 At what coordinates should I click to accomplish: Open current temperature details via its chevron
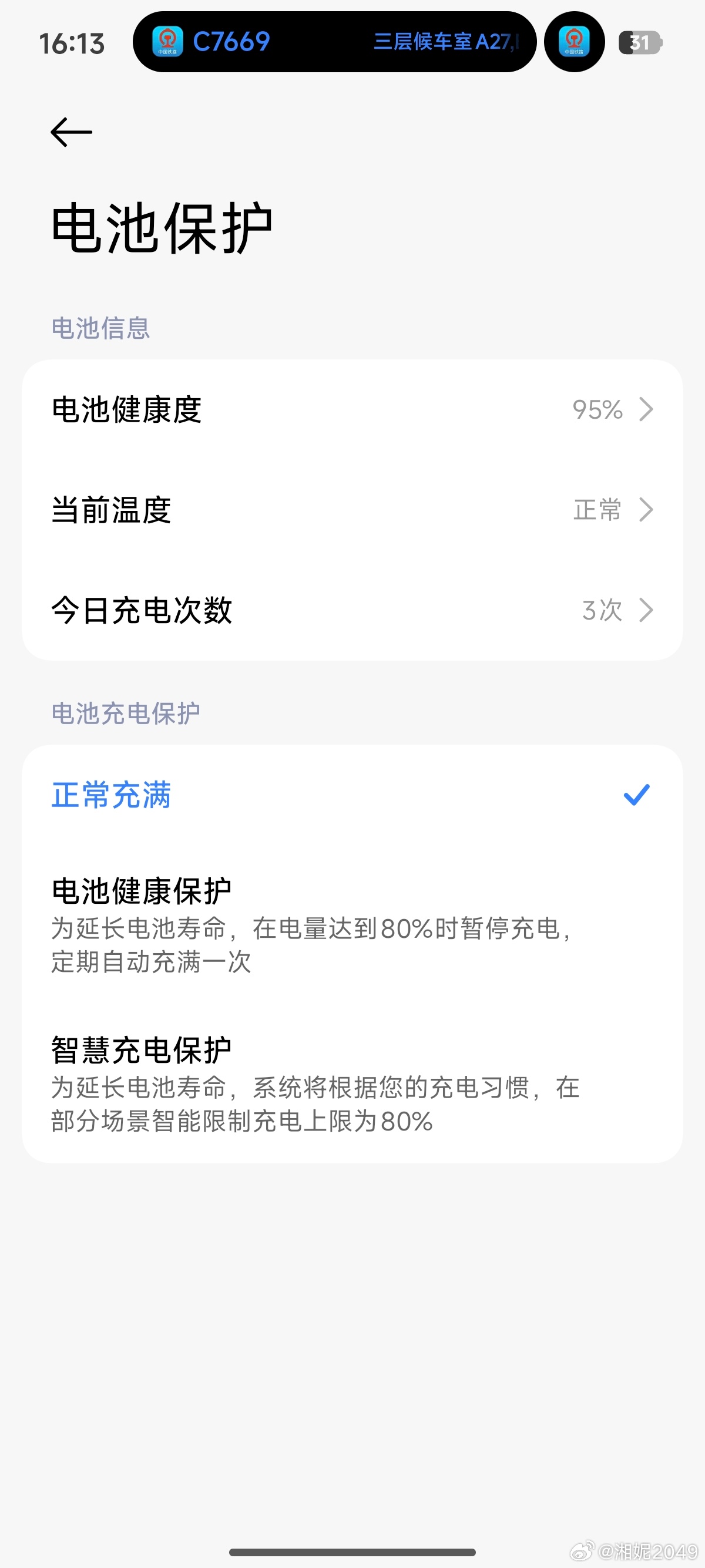[x=646, y=510]
